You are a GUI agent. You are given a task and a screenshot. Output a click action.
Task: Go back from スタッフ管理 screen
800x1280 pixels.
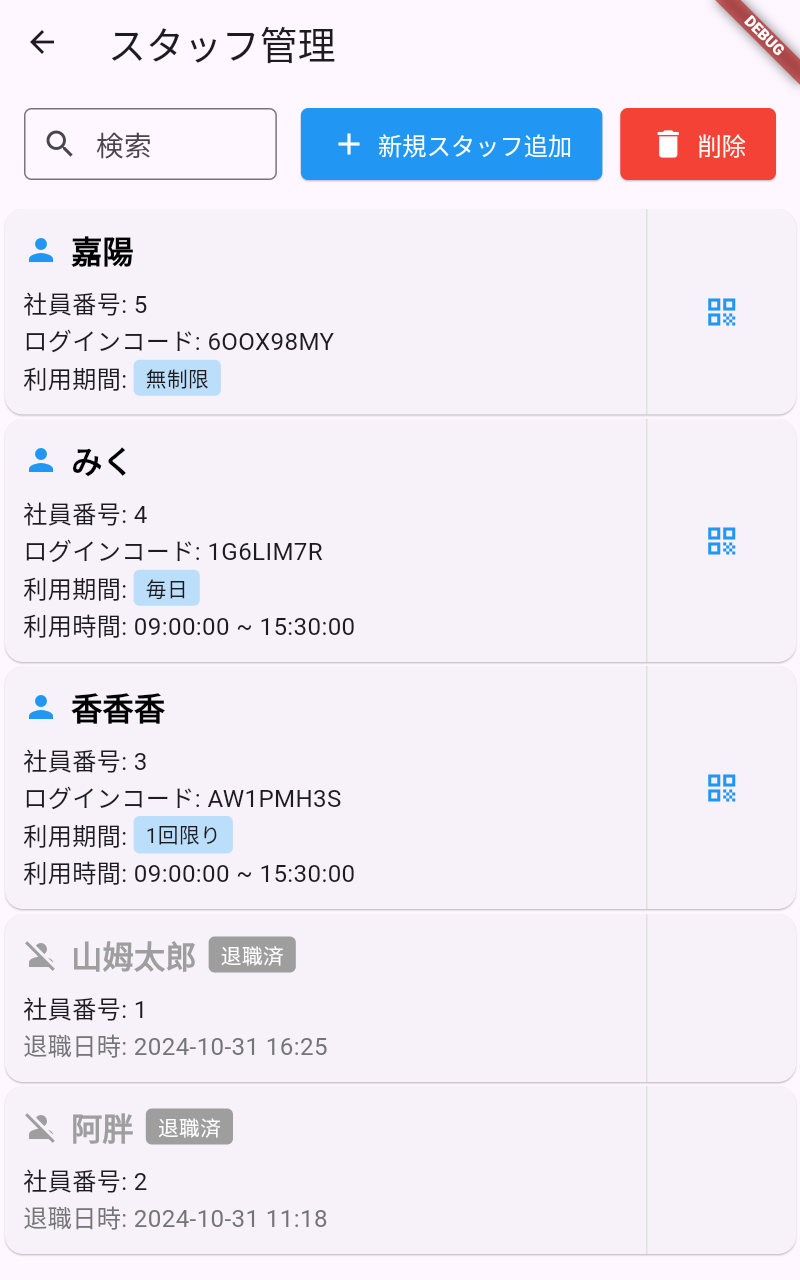point(42,43)
